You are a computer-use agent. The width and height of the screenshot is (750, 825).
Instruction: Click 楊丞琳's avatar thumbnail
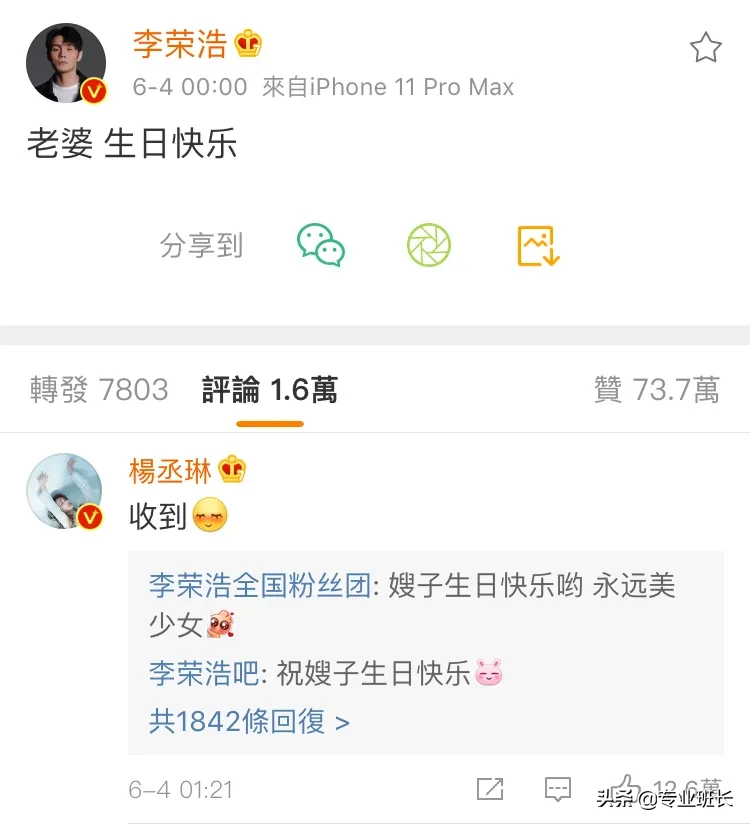pos(64,492)
